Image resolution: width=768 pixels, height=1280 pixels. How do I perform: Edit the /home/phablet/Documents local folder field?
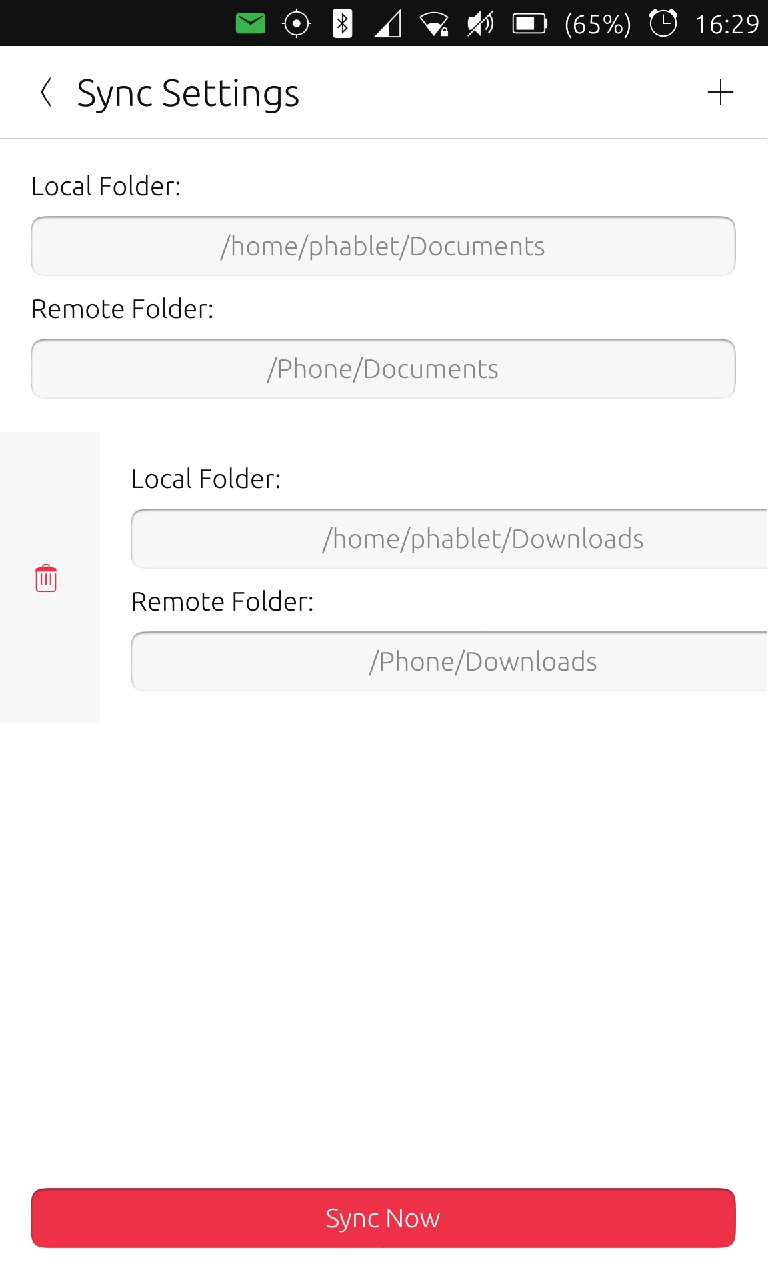click(x=383, y=246)
